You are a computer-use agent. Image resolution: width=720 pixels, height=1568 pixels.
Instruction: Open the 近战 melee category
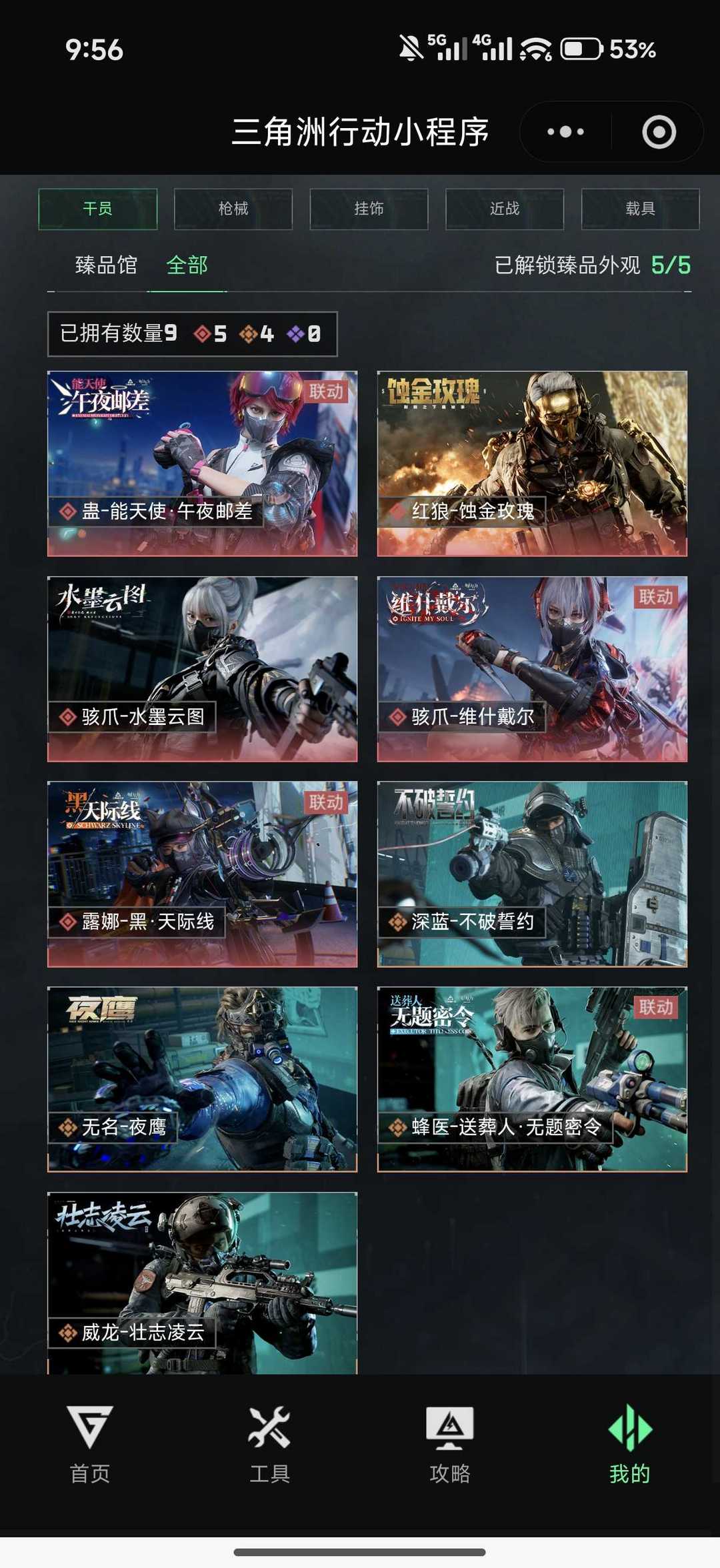[503, 209]
